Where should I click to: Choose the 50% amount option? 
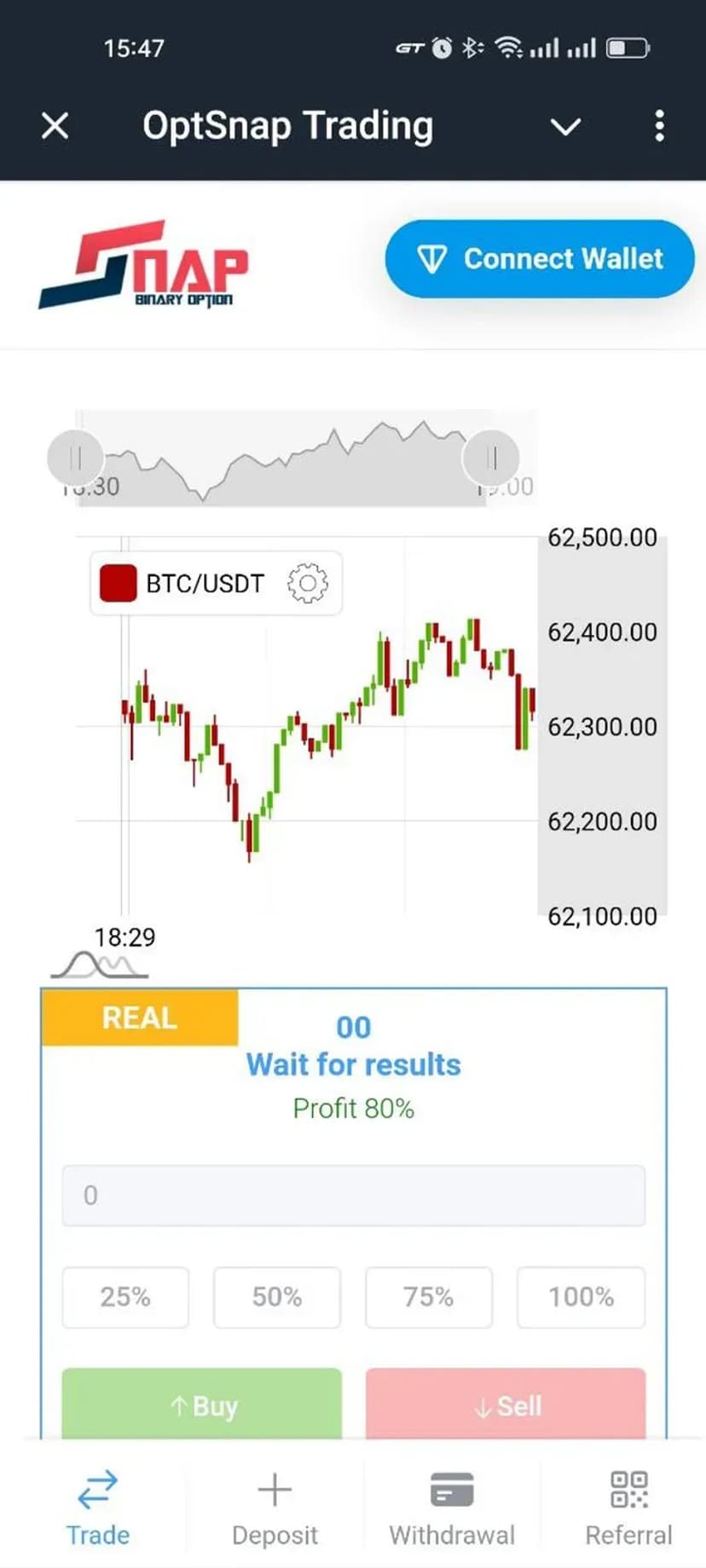coord(277,1297)
